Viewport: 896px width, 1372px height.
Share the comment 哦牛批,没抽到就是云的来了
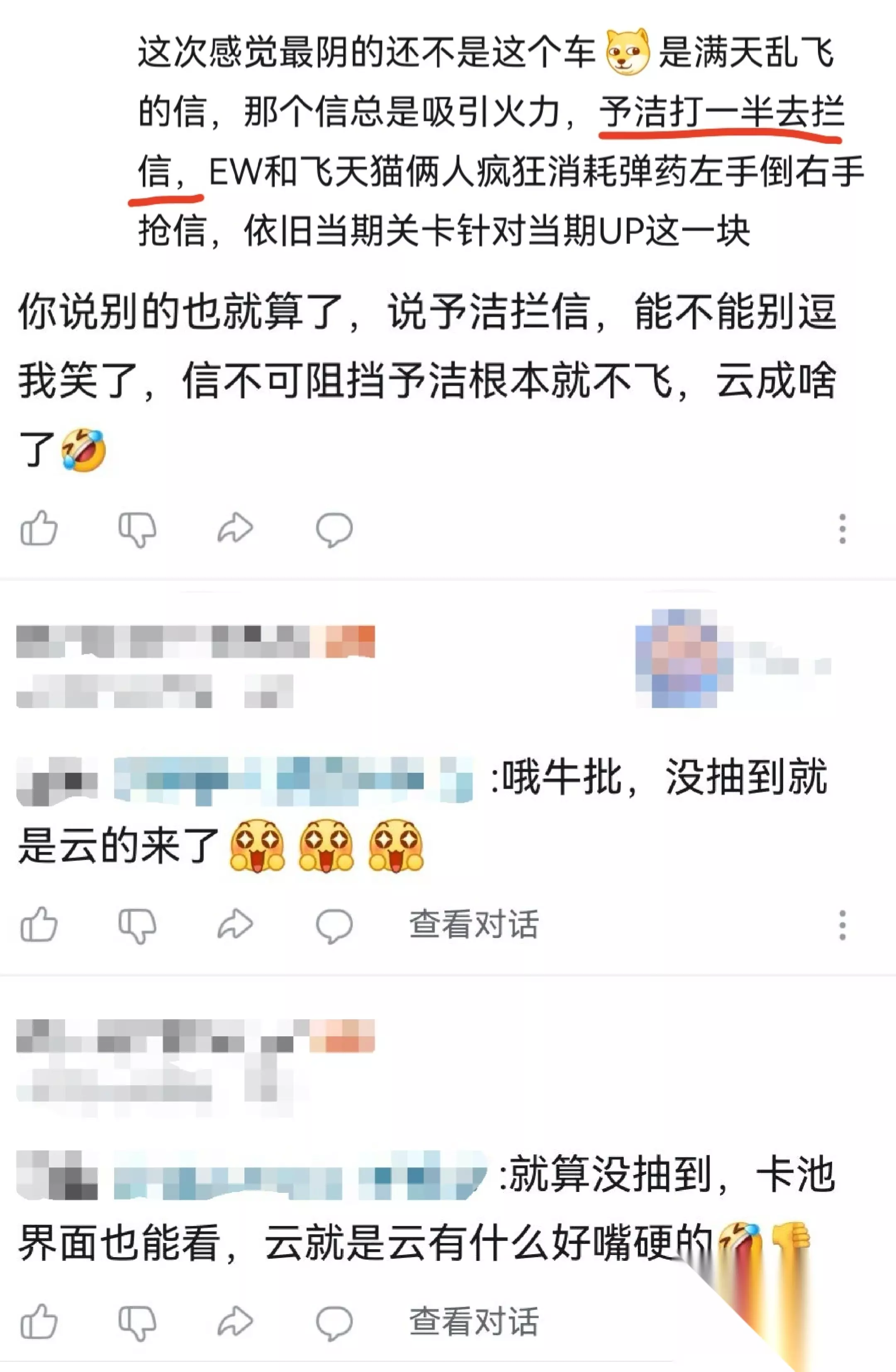click(x=235, y=924)
